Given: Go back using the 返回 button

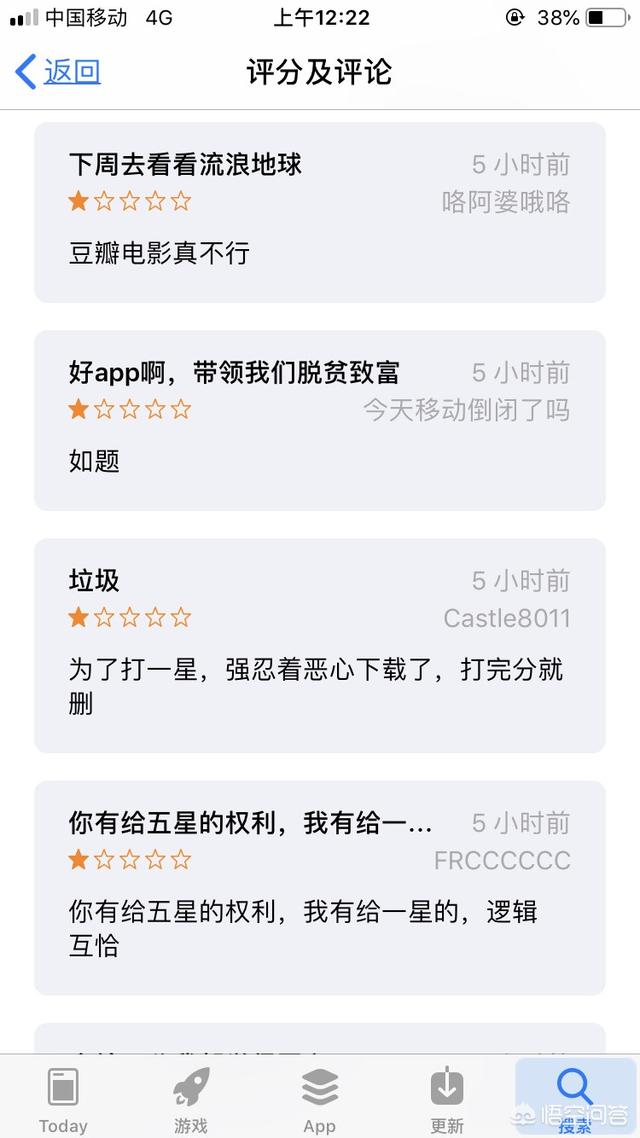Looking at the screenshot, I should pyautogui.click(x=57, y=72).
